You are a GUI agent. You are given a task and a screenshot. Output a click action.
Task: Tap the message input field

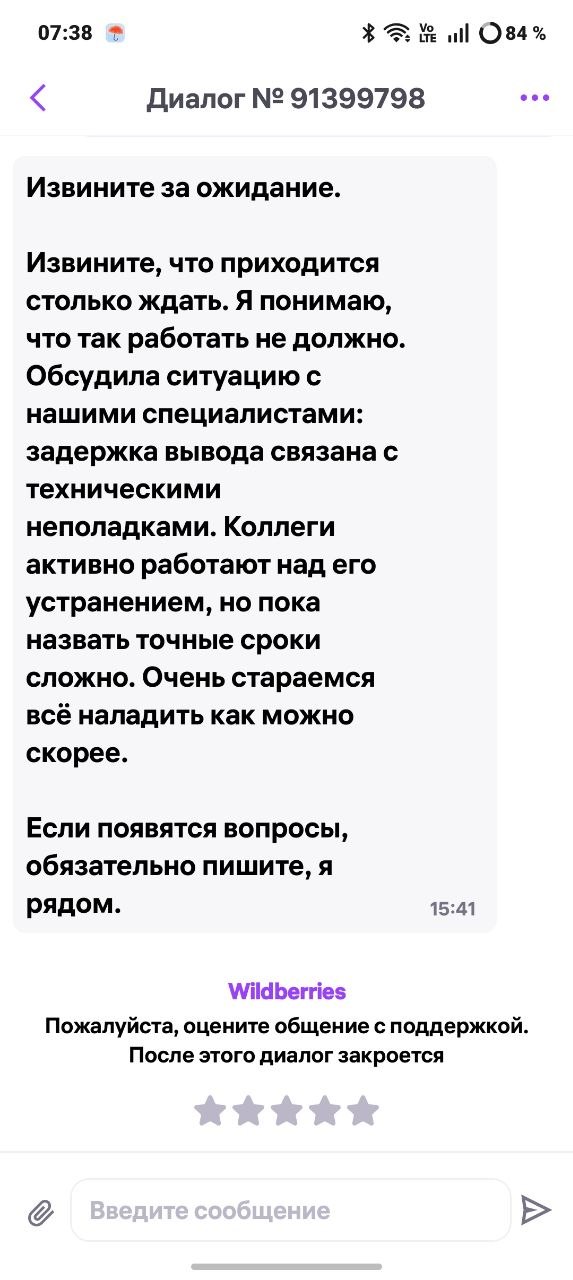click(290, 1211)
